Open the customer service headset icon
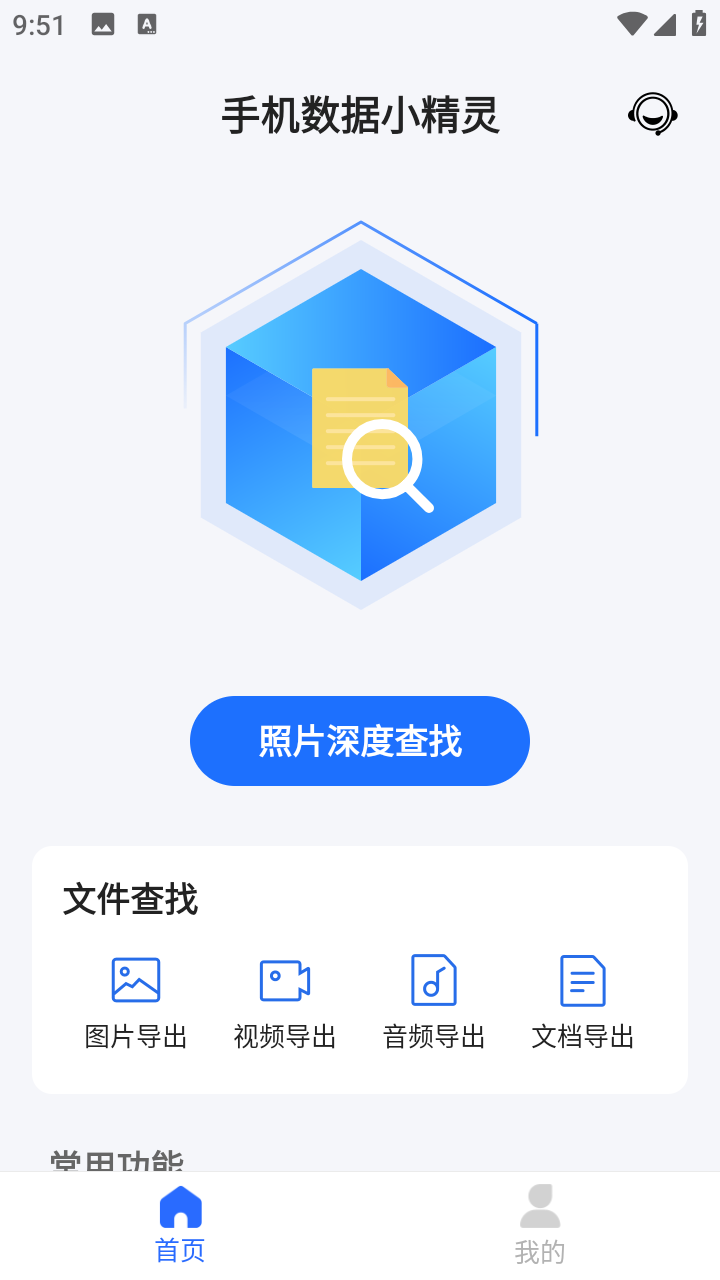This screenshot has width=720, height=1280. (653, 115)
